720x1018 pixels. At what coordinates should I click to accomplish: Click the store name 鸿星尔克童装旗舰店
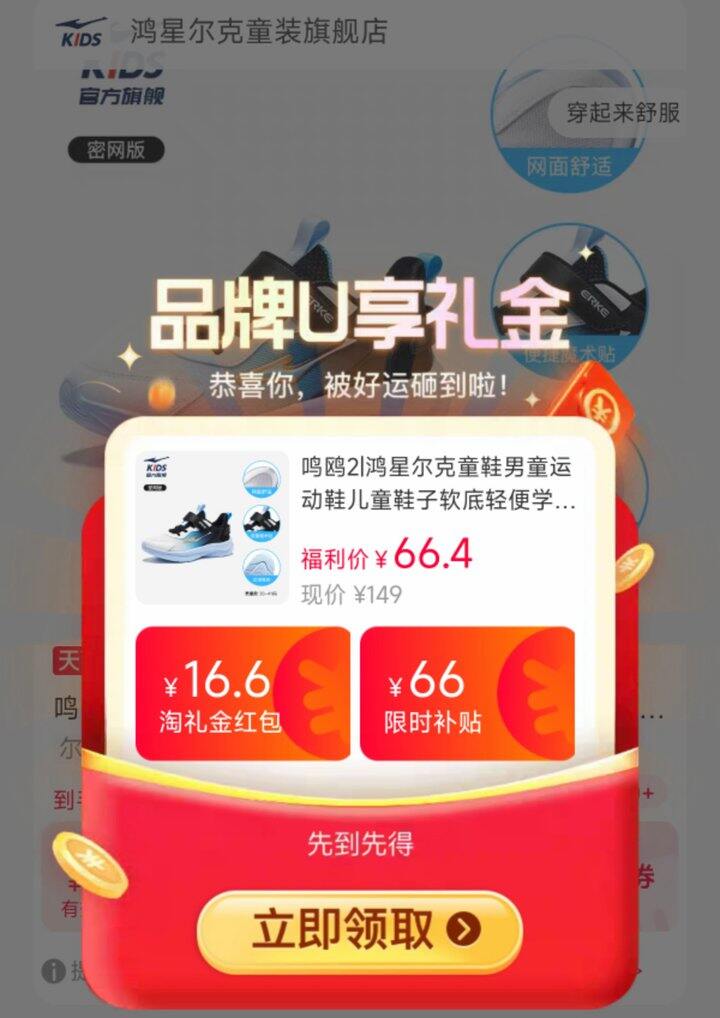click(255, 30)
